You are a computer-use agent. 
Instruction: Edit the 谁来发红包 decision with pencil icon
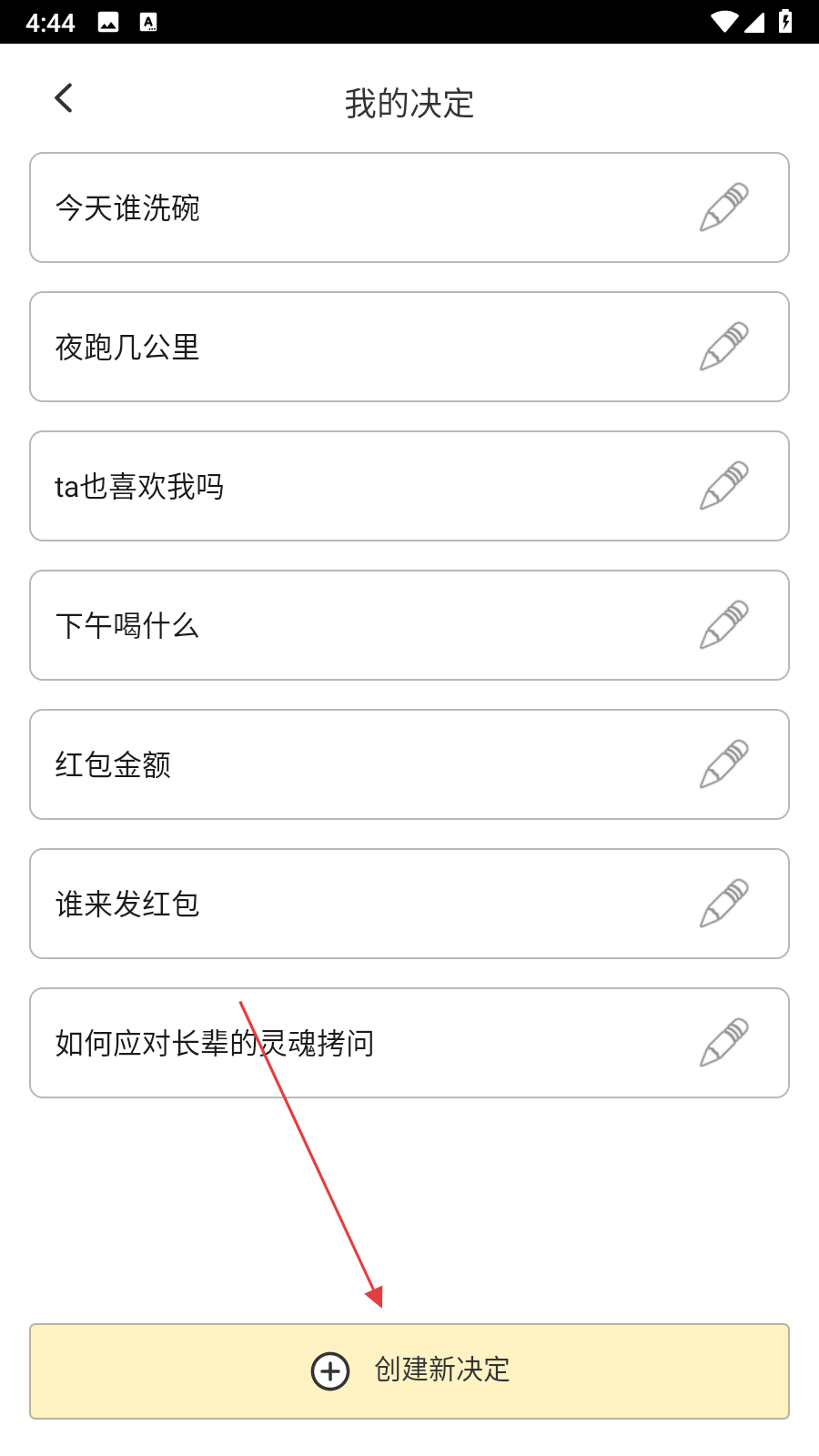[x=724, y=904]
